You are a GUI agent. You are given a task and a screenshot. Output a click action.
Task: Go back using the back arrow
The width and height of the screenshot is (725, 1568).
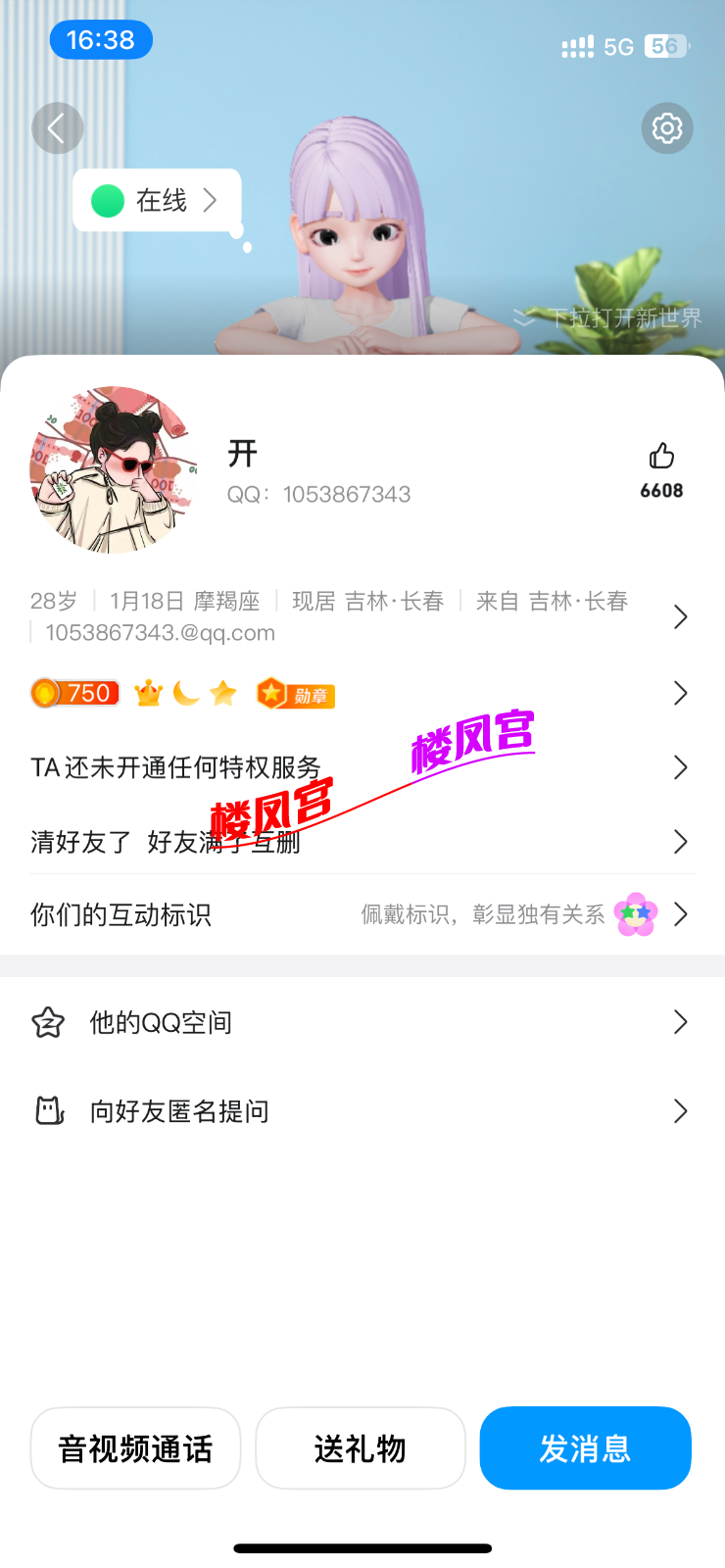pos(57,128)
